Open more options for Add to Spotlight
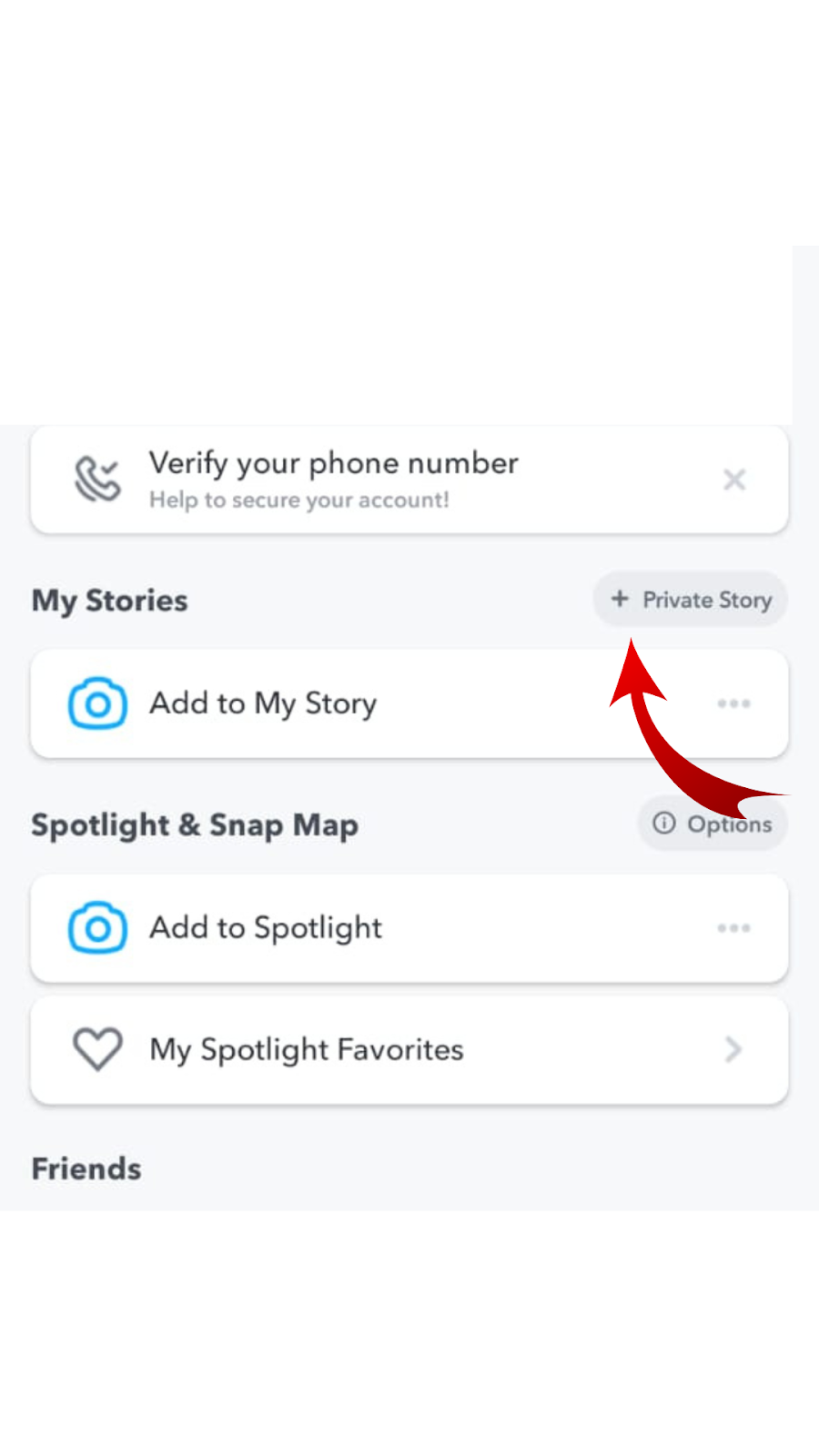This screenshot has height=1456, width=819. coord(733,928)
